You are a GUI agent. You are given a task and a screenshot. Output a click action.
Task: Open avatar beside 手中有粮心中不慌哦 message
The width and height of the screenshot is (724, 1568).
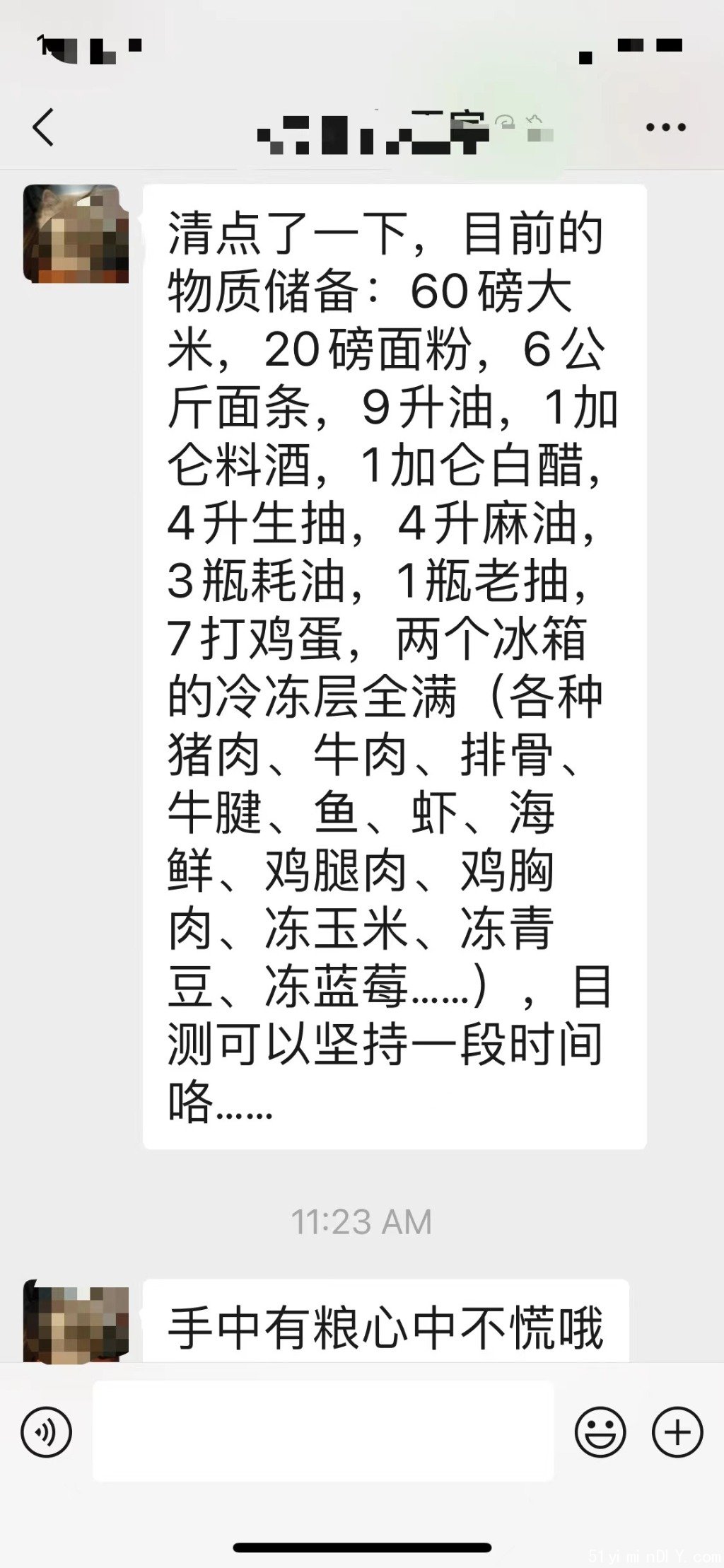coord(76,1320)
